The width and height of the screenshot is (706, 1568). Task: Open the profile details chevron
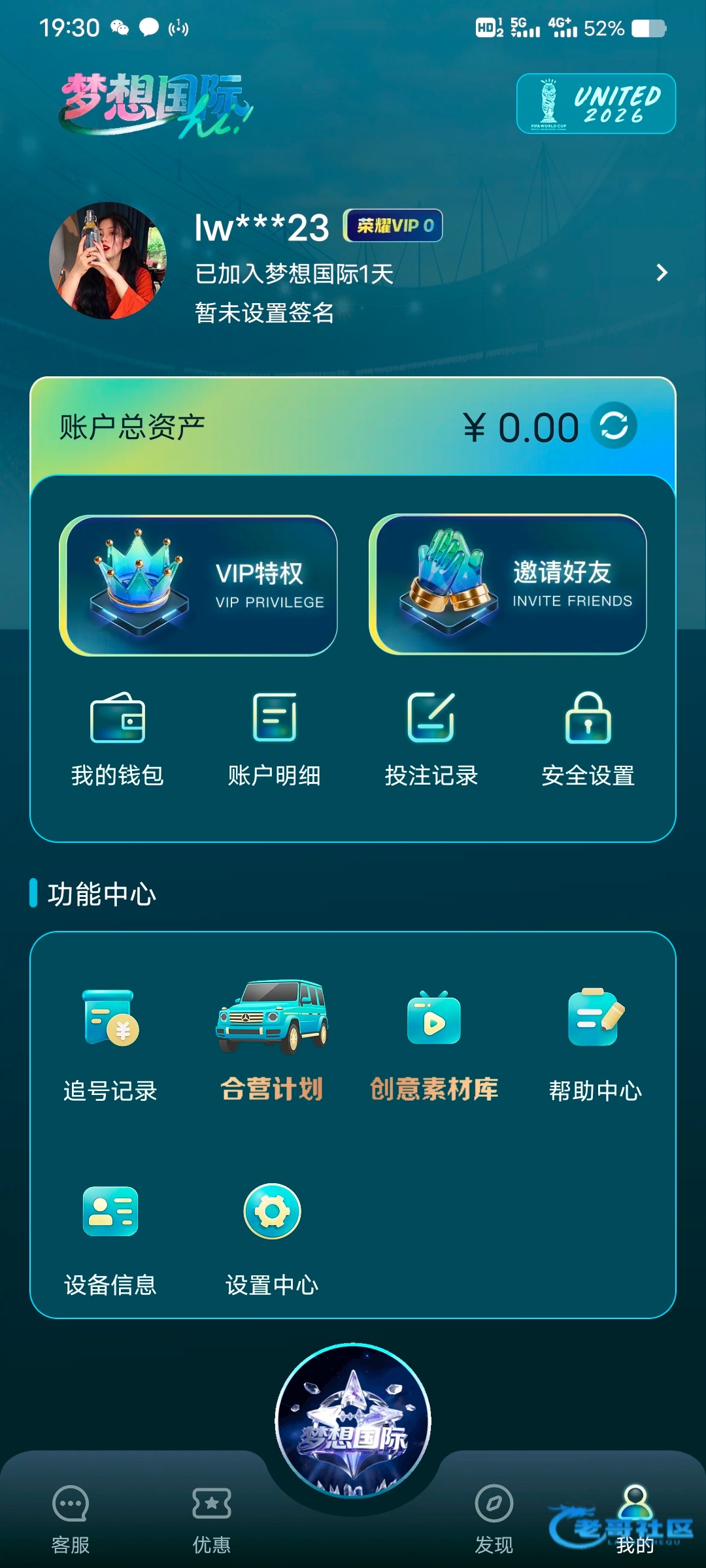(662, 272)
